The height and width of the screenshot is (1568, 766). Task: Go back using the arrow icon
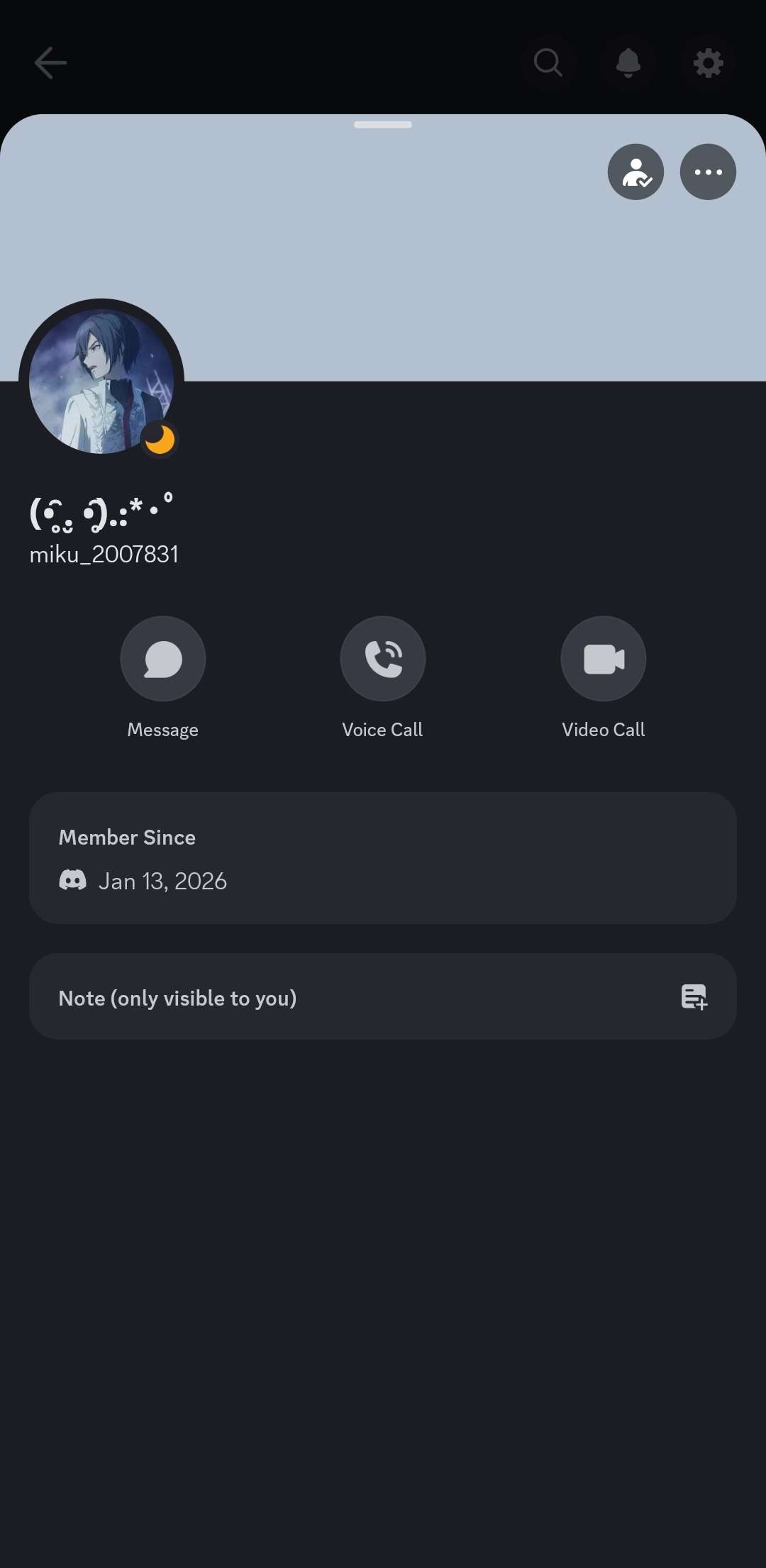(50, 63)
